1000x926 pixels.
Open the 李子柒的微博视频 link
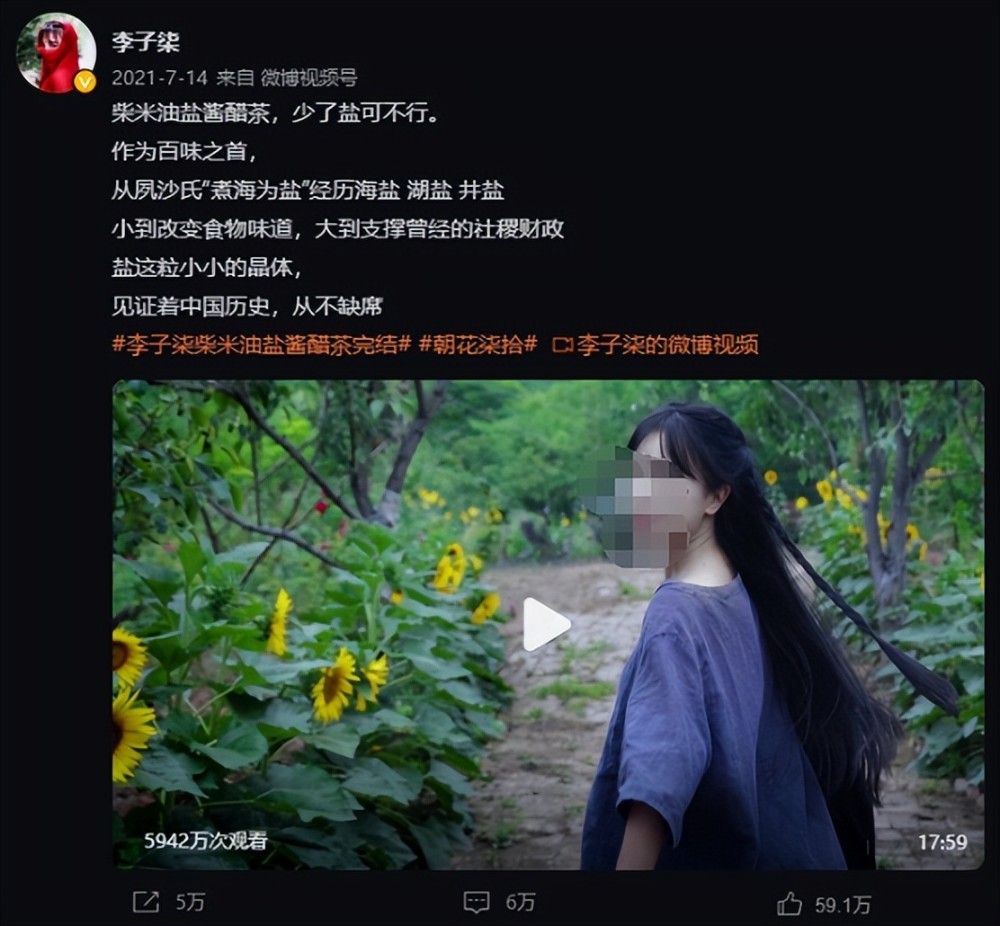tap(656, 344)
